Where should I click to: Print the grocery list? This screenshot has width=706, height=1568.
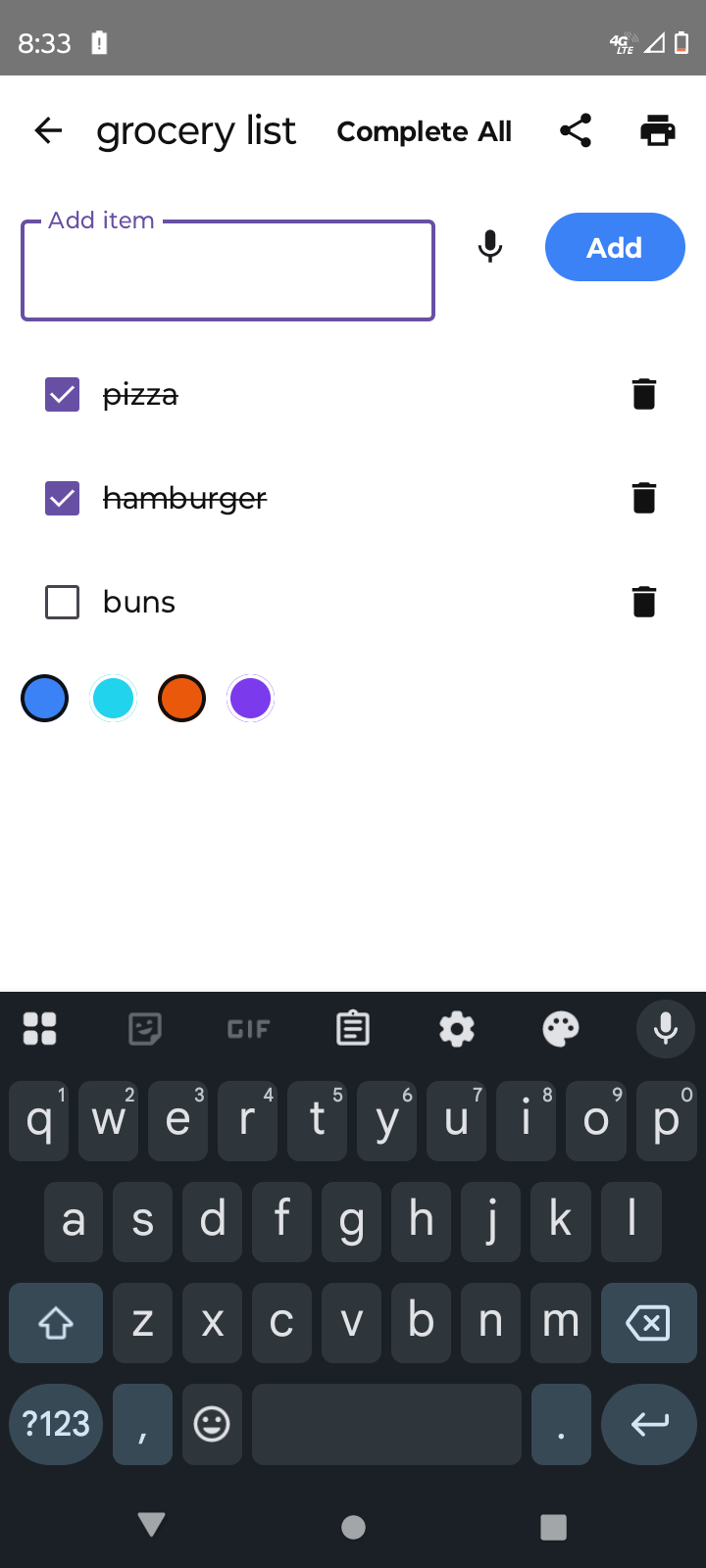[657, 130]
